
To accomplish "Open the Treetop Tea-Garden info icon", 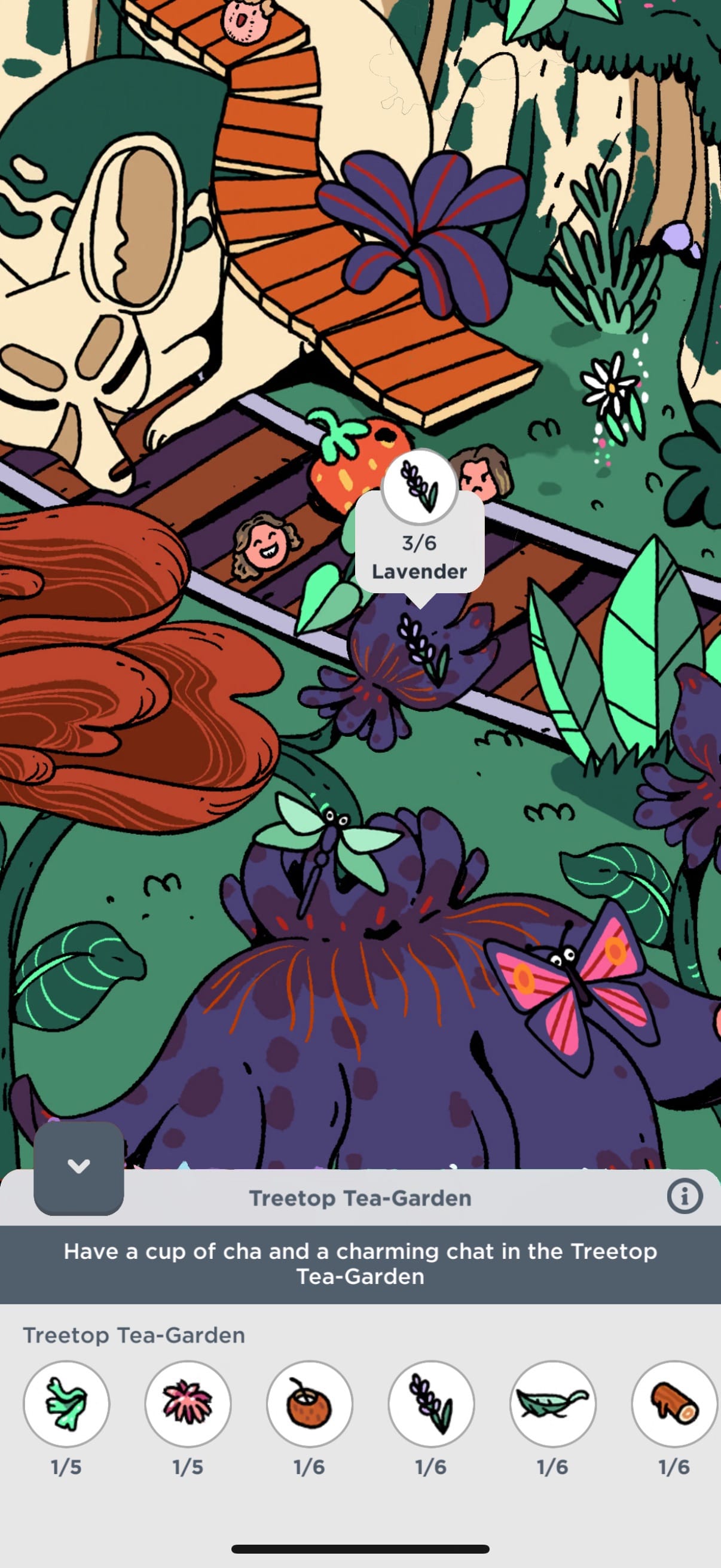I will click(685, 1196).
